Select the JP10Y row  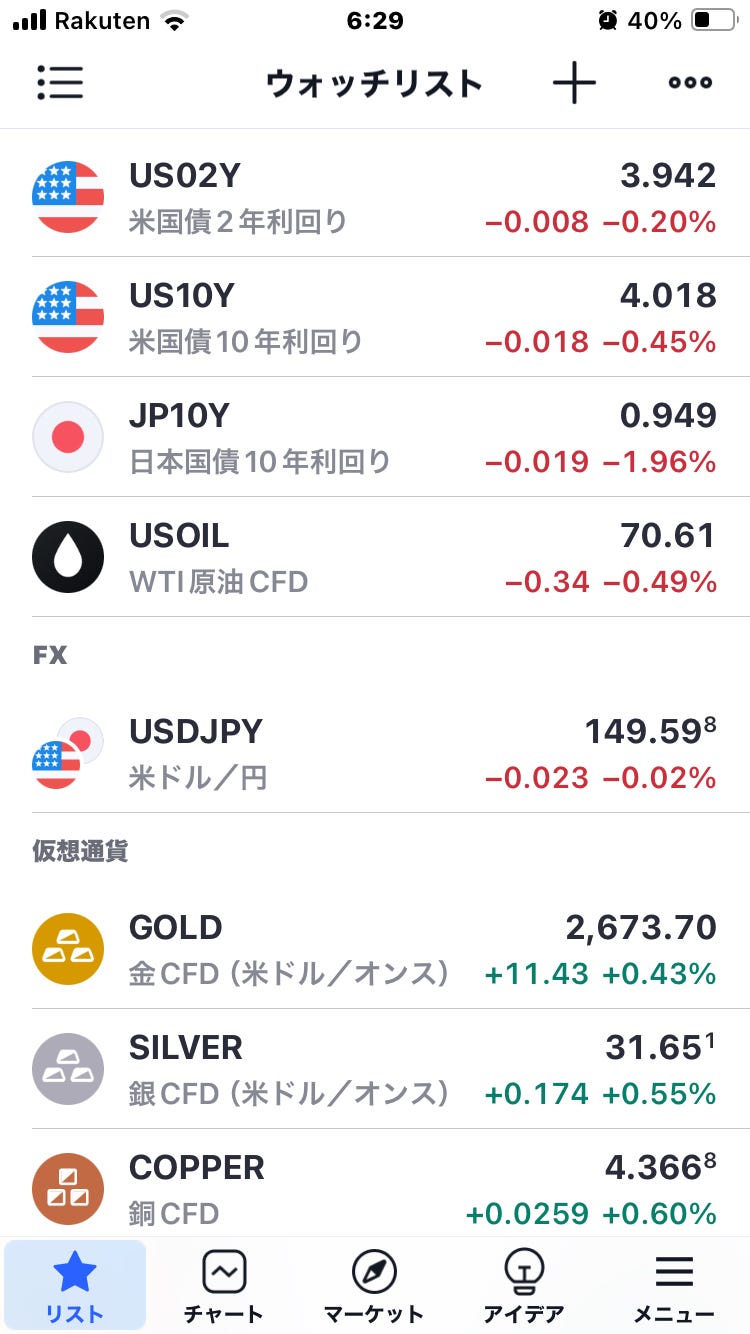[375, 437]
